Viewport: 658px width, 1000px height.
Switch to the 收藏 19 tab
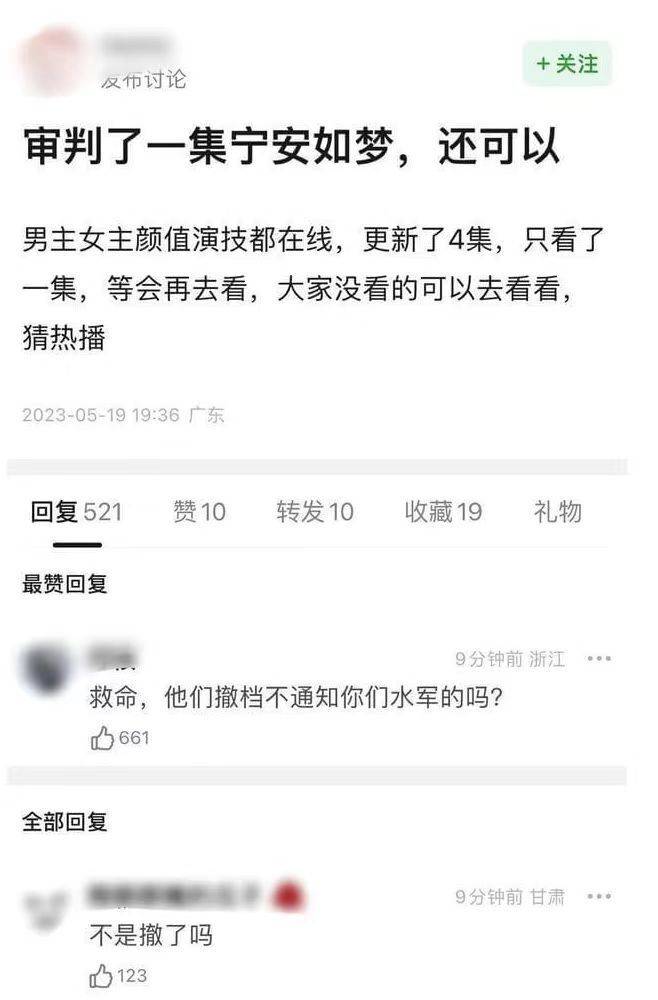tap(443, 512)
